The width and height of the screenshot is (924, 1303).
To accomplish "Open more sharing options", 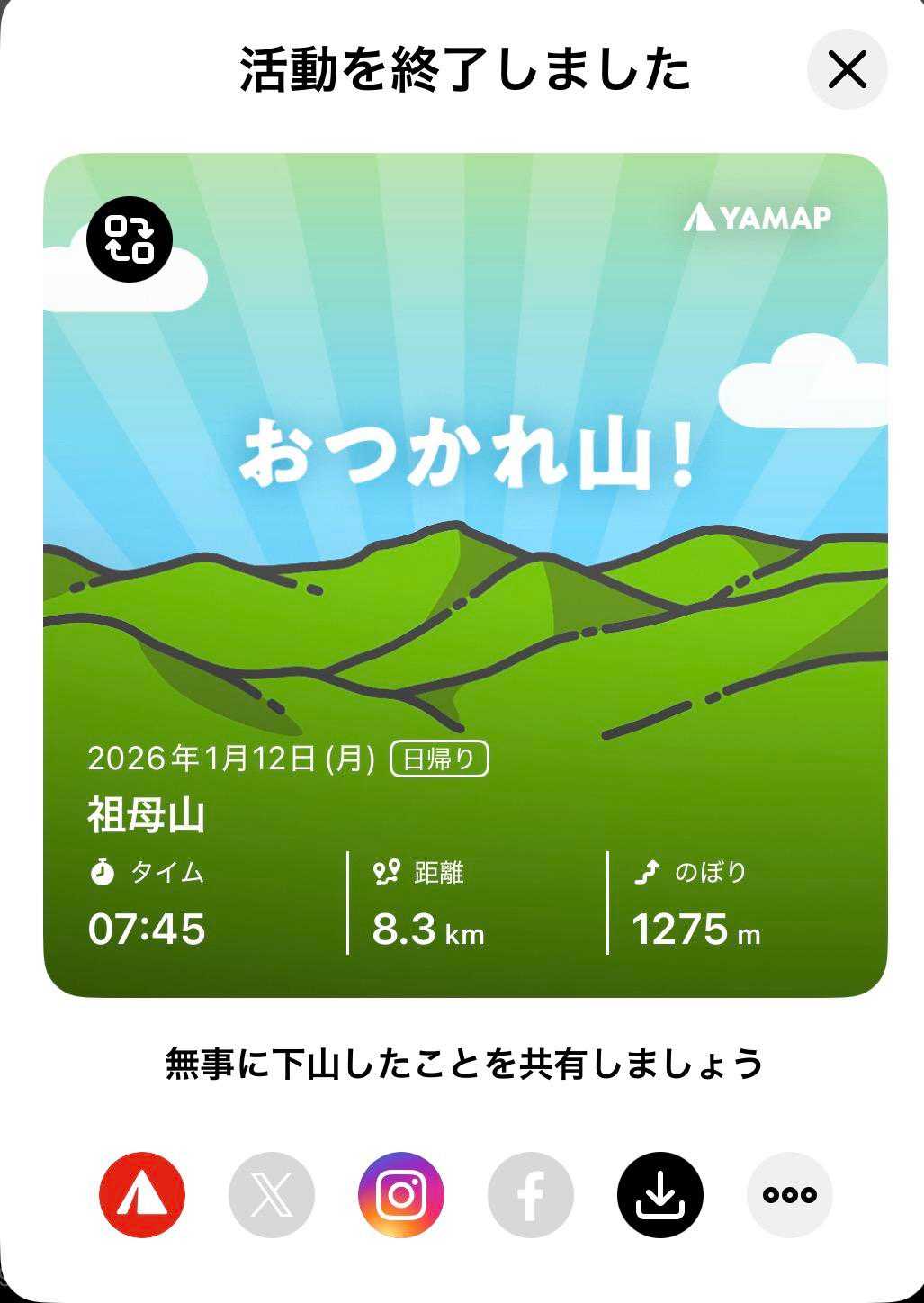I will point(790,1194).
